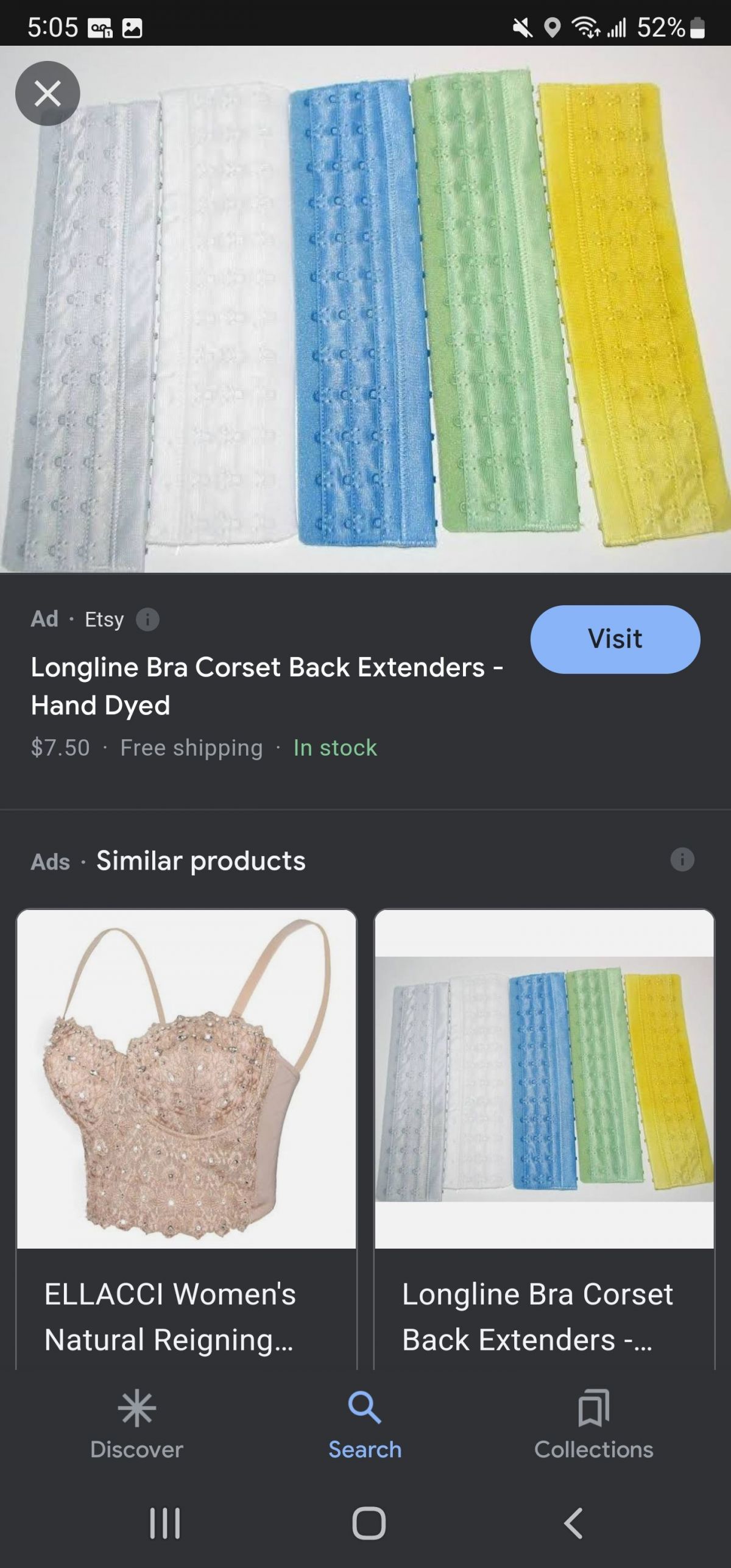731x1568 pixels.
Task: Open the ELLACCI Women's Natural Reigning card
Action: (186, 1140)
